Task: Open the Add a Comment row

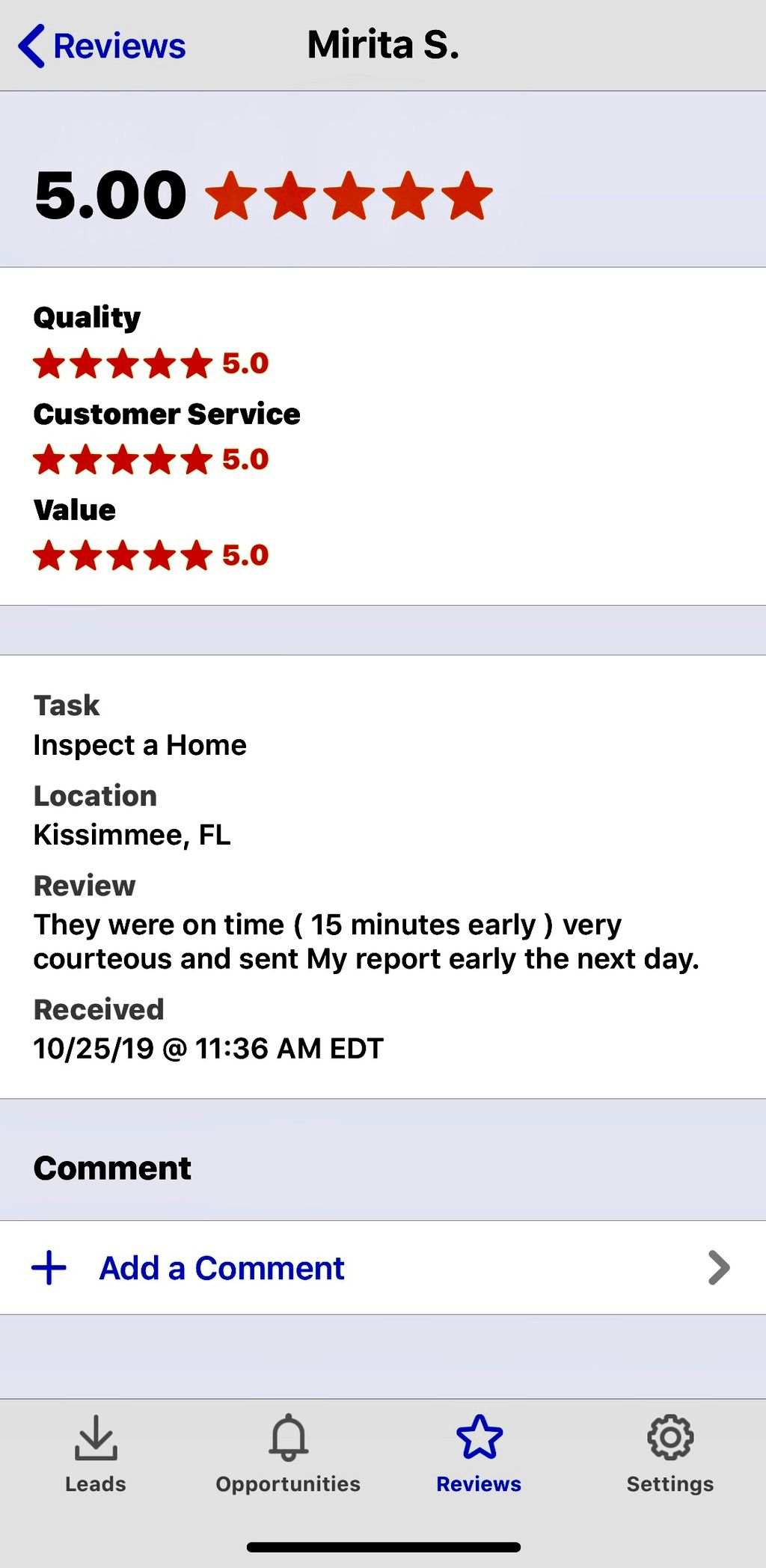Action: [x=382, y=1267]
